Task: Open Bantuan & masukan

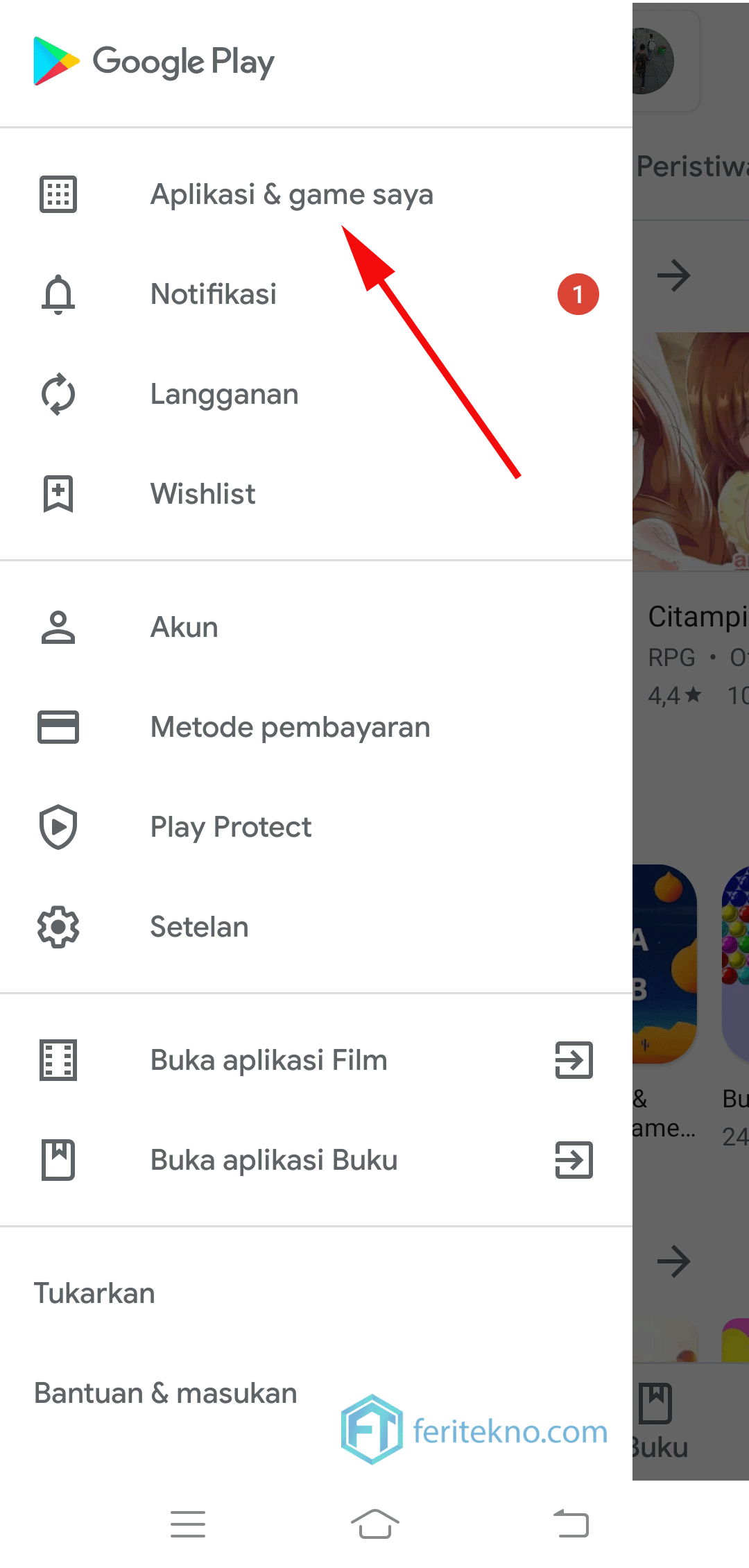Action: 316,1393
